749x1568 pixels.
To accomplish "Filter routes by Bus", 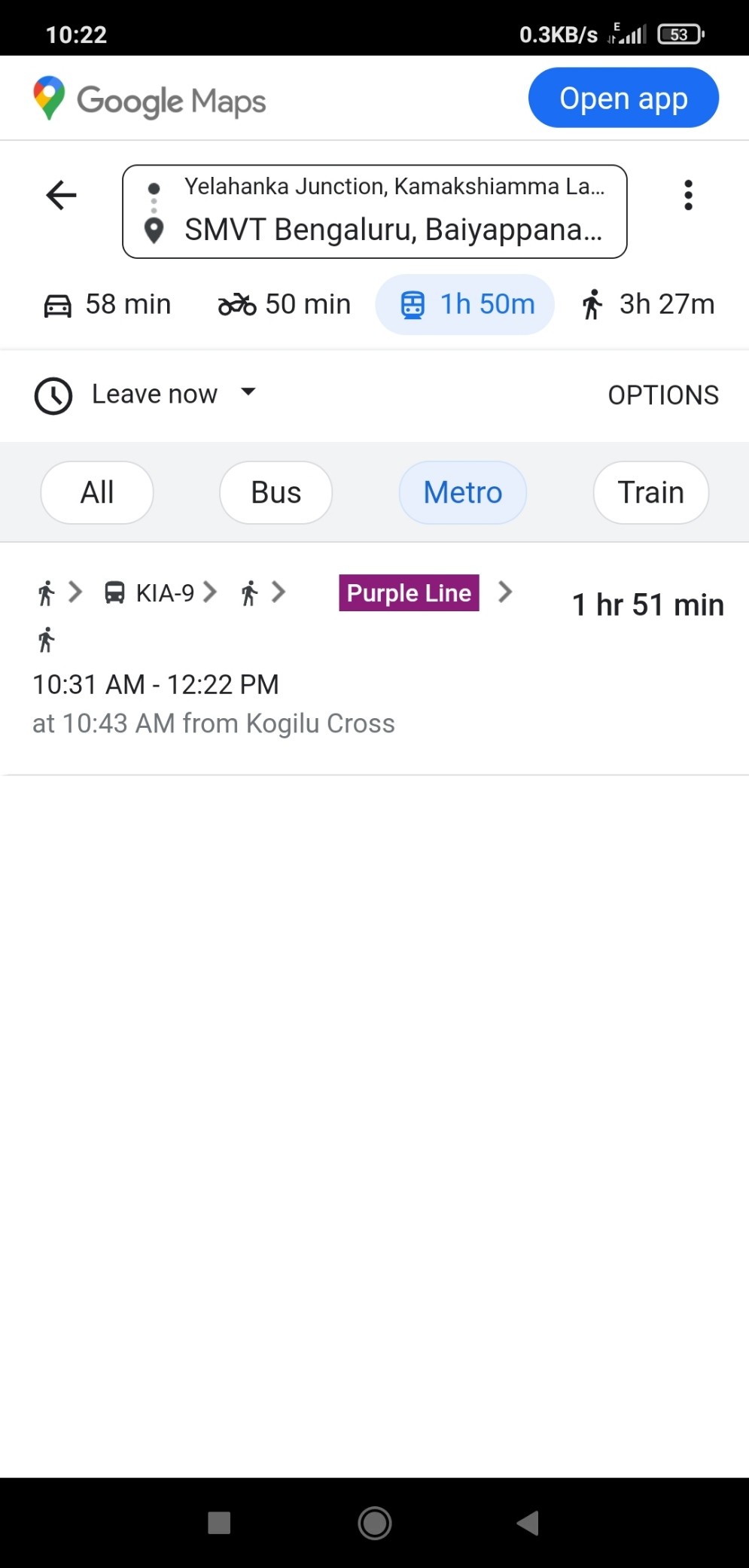I will click(276, 492).
